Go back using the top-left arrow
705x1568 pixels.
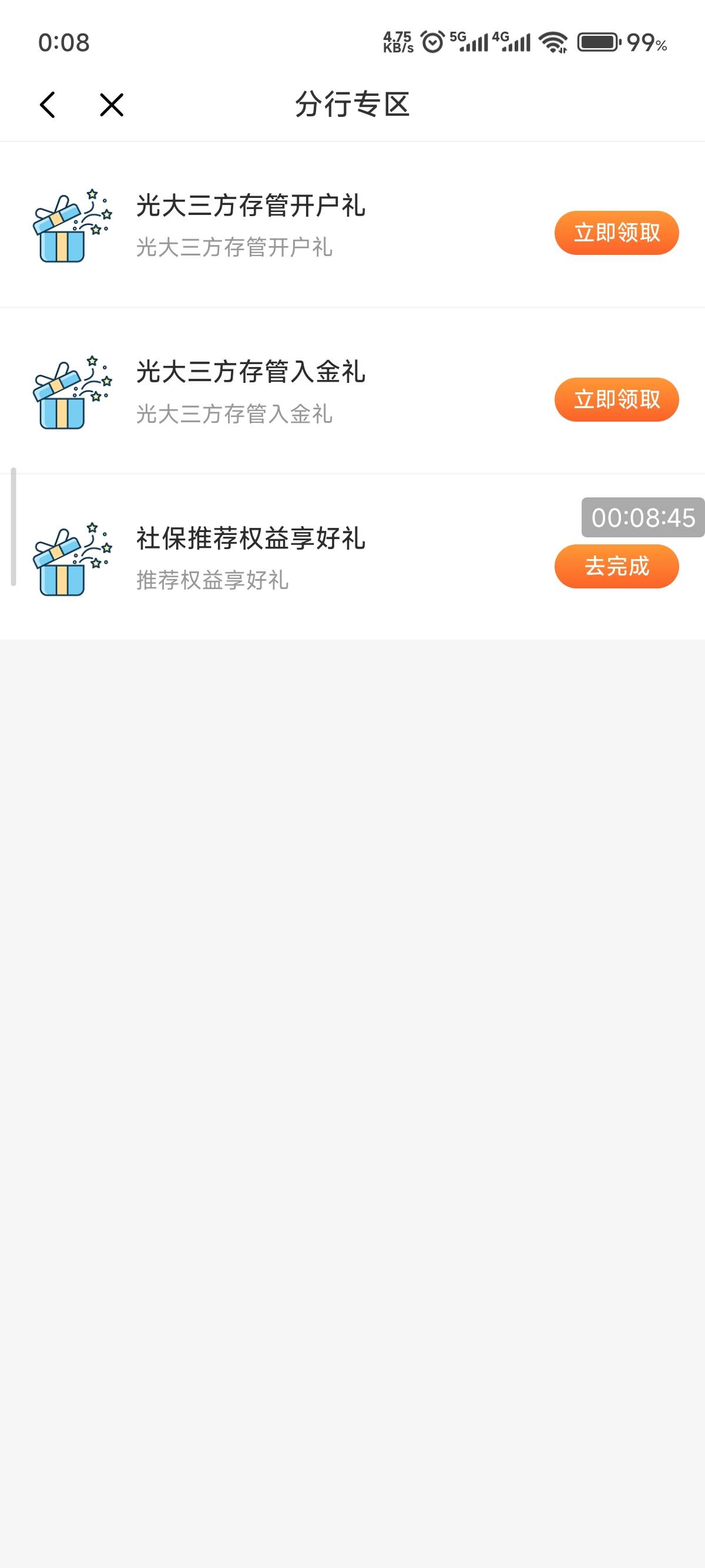pos(48,105)
